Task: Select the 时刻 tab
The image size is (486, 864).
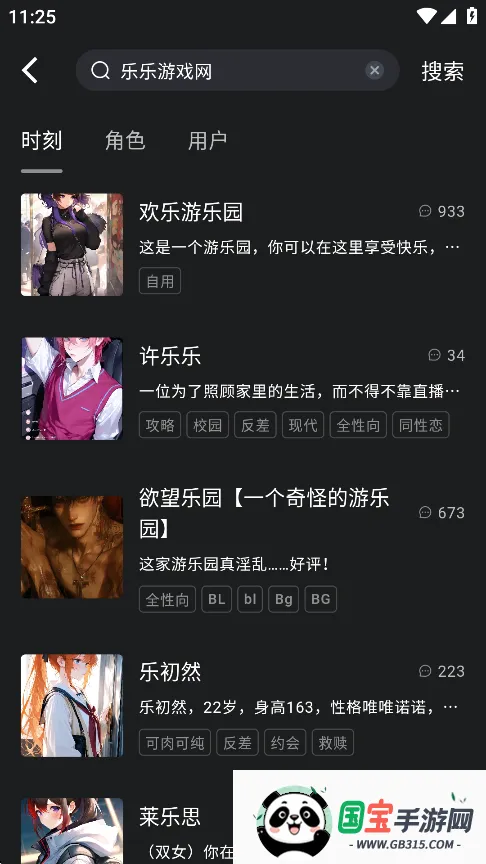Action: pyautogui.click(x=42, y=141)
